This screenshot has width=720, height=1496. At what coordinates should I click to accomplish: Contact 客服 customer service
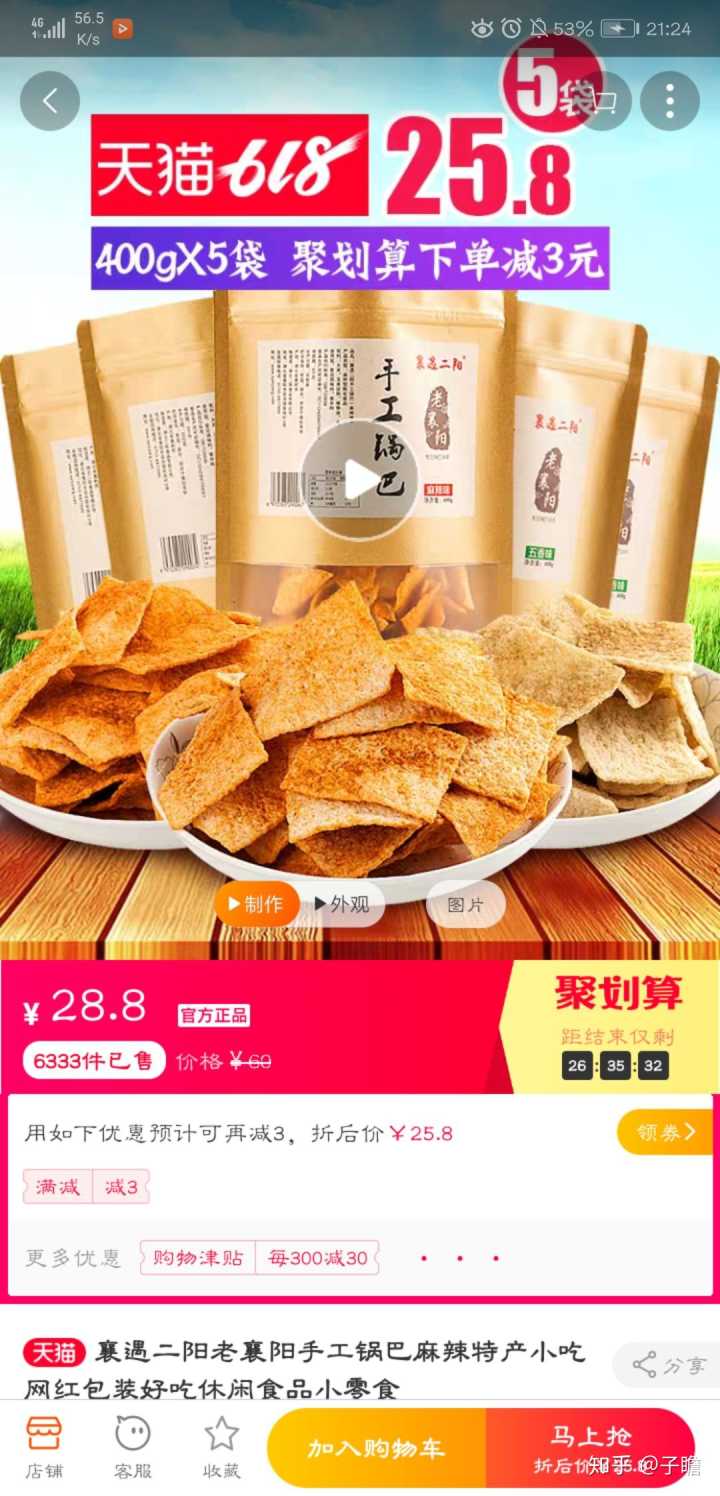click(133, 1447)
